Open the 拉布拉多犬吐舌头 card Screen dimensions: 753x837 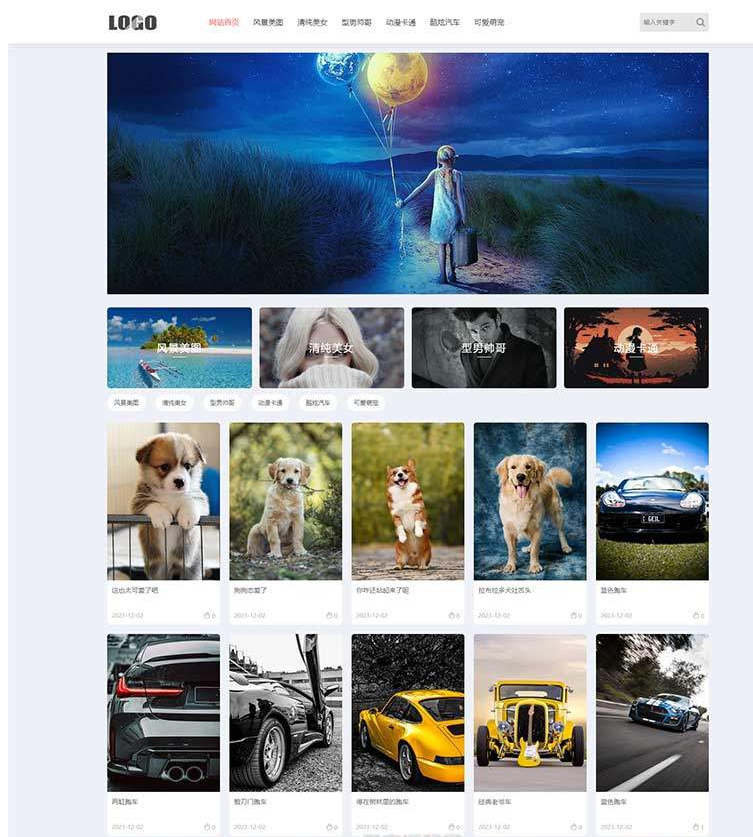pyautogui.click(x=529, y=501)
